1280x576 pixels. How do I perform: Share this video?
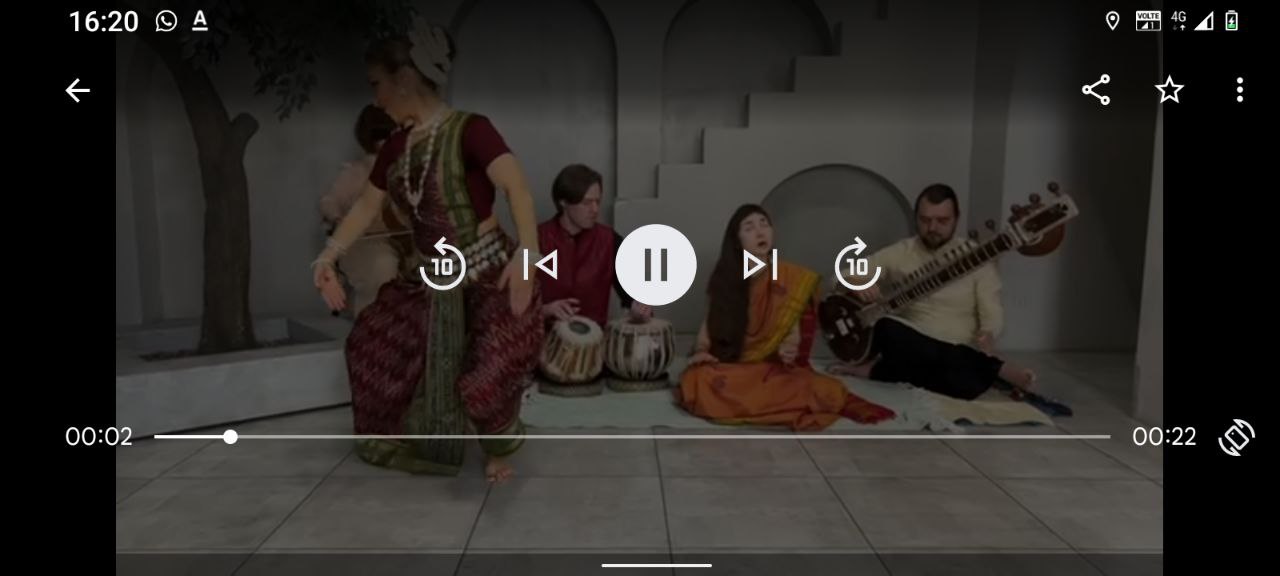(x=1096, y=90)
